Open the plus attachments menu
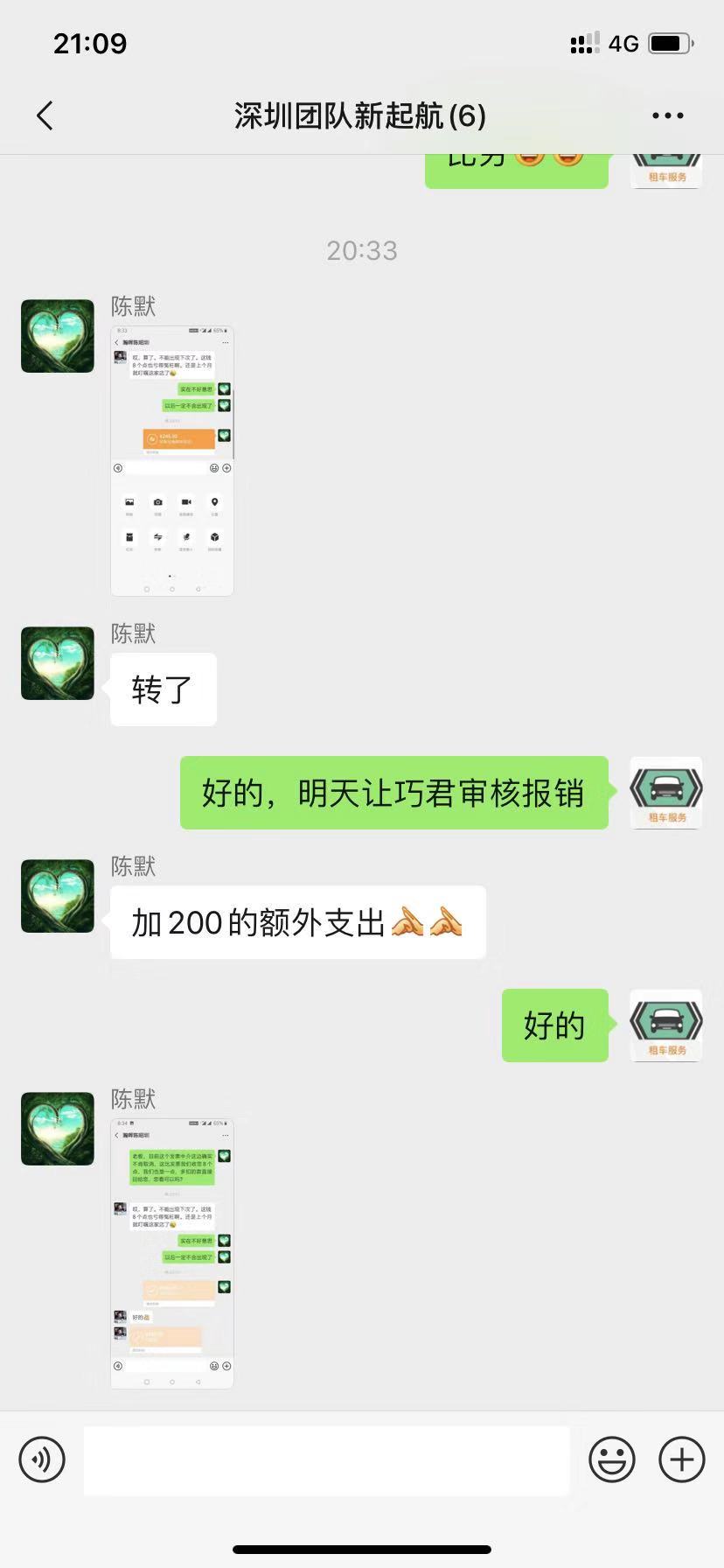Viewport: 724px width, 1568px height. (681, 1459)
